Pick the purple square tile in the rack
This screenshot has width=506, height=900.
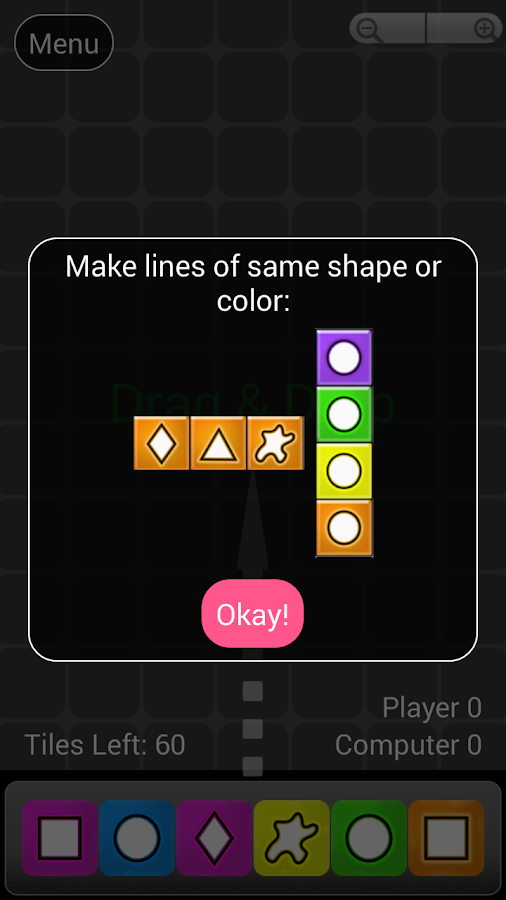pyautogui.click(x=60, y=837)
